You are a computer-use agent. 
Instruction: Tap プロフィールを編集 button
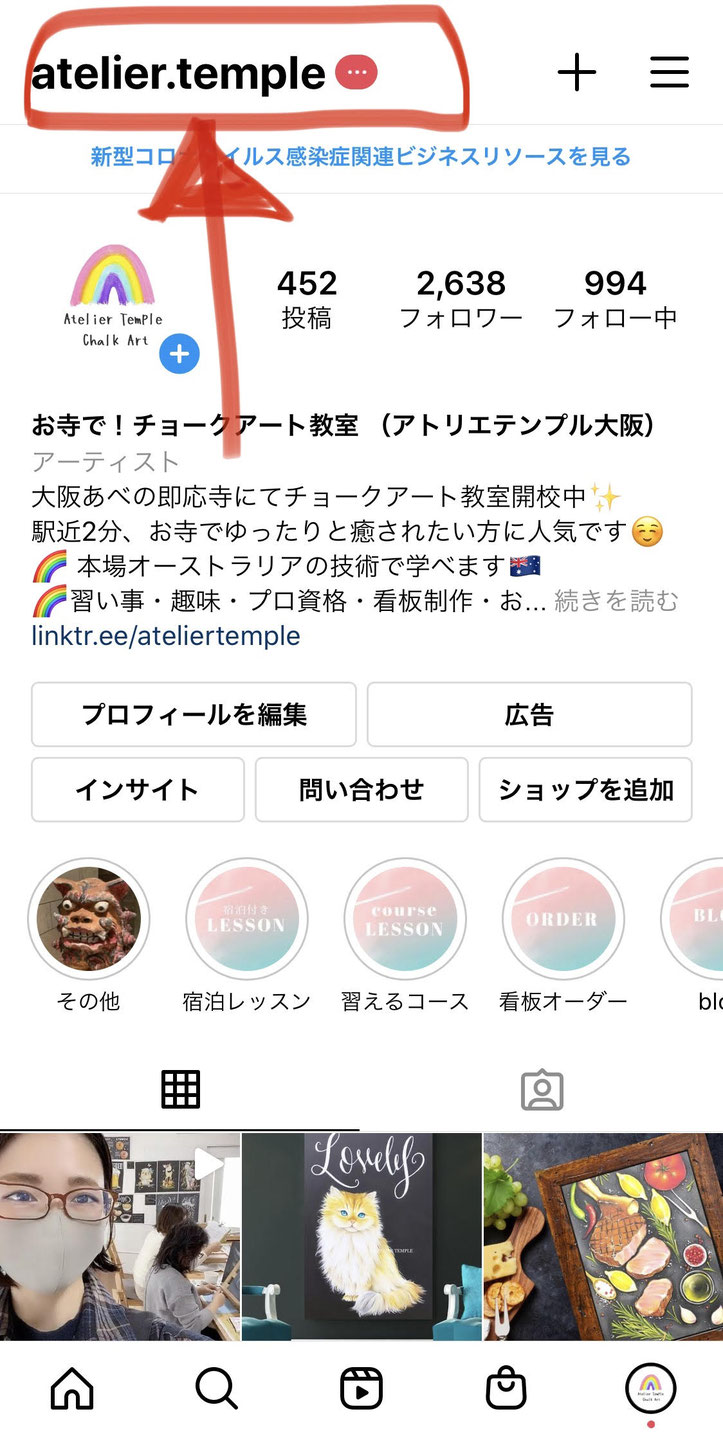pyautogui.click(x=194, y=715)
